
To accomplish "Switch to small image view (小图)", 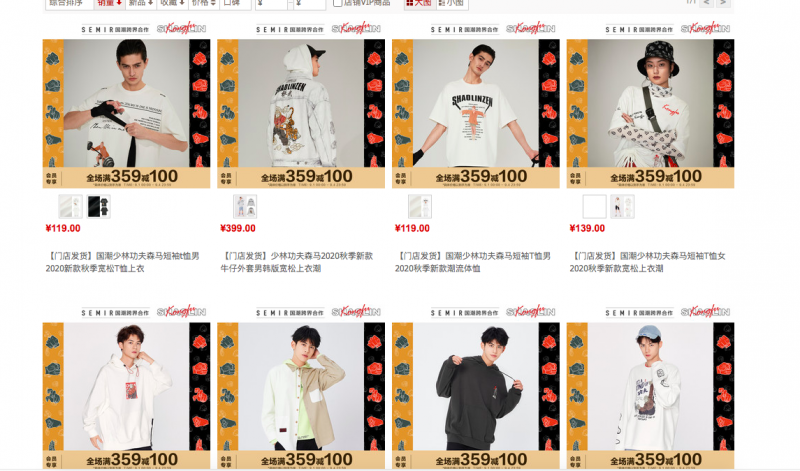I will tap(450, 3).
